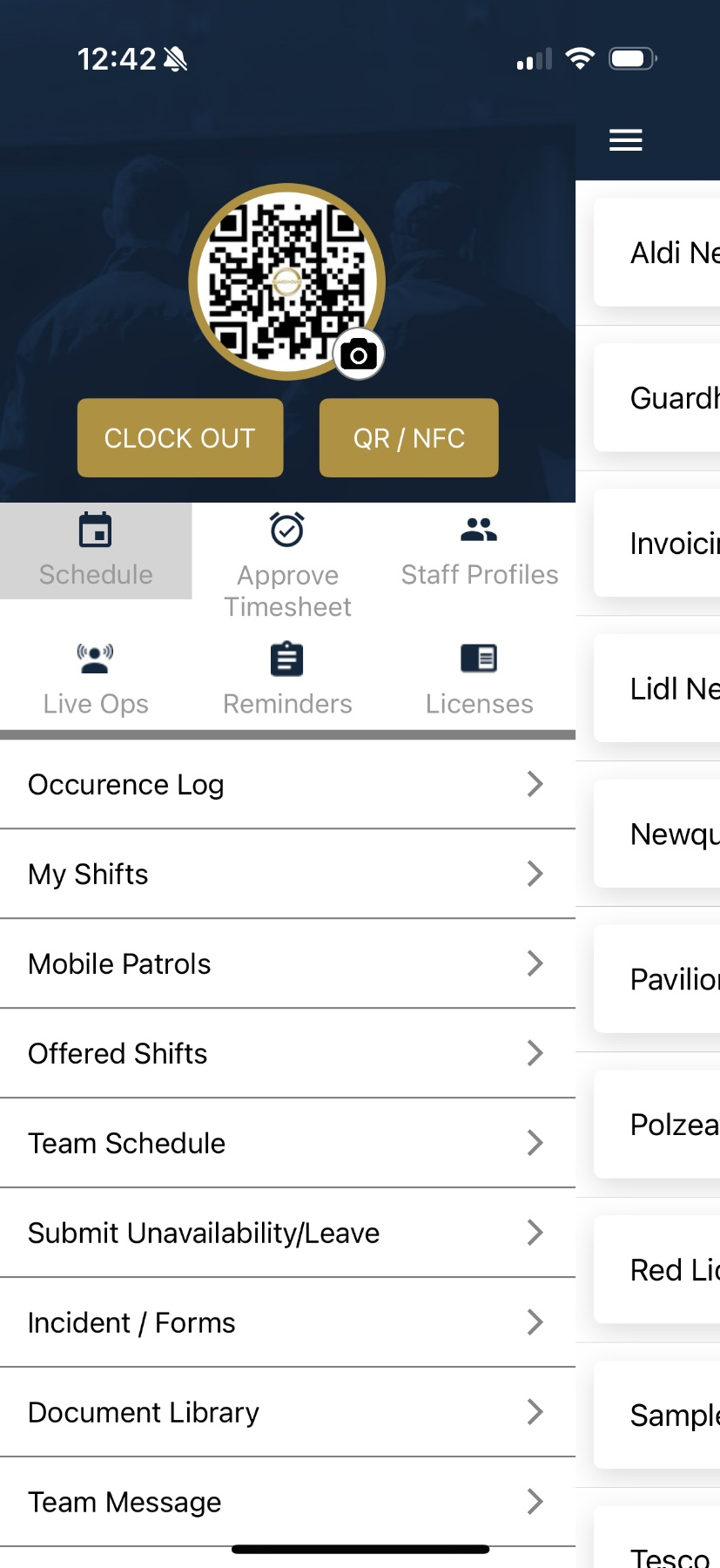Open My Shifts
This screenshot has height=1568, width=720.
tap(287, 874)
